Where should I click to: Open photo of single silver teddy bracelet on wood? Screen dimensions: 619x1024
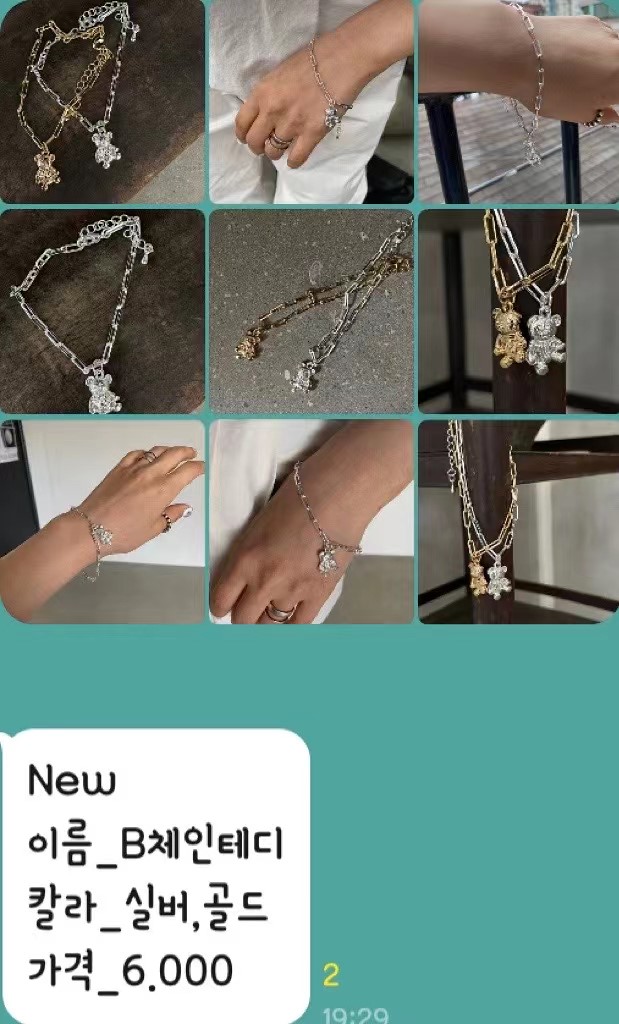click(x=102, y=311)
